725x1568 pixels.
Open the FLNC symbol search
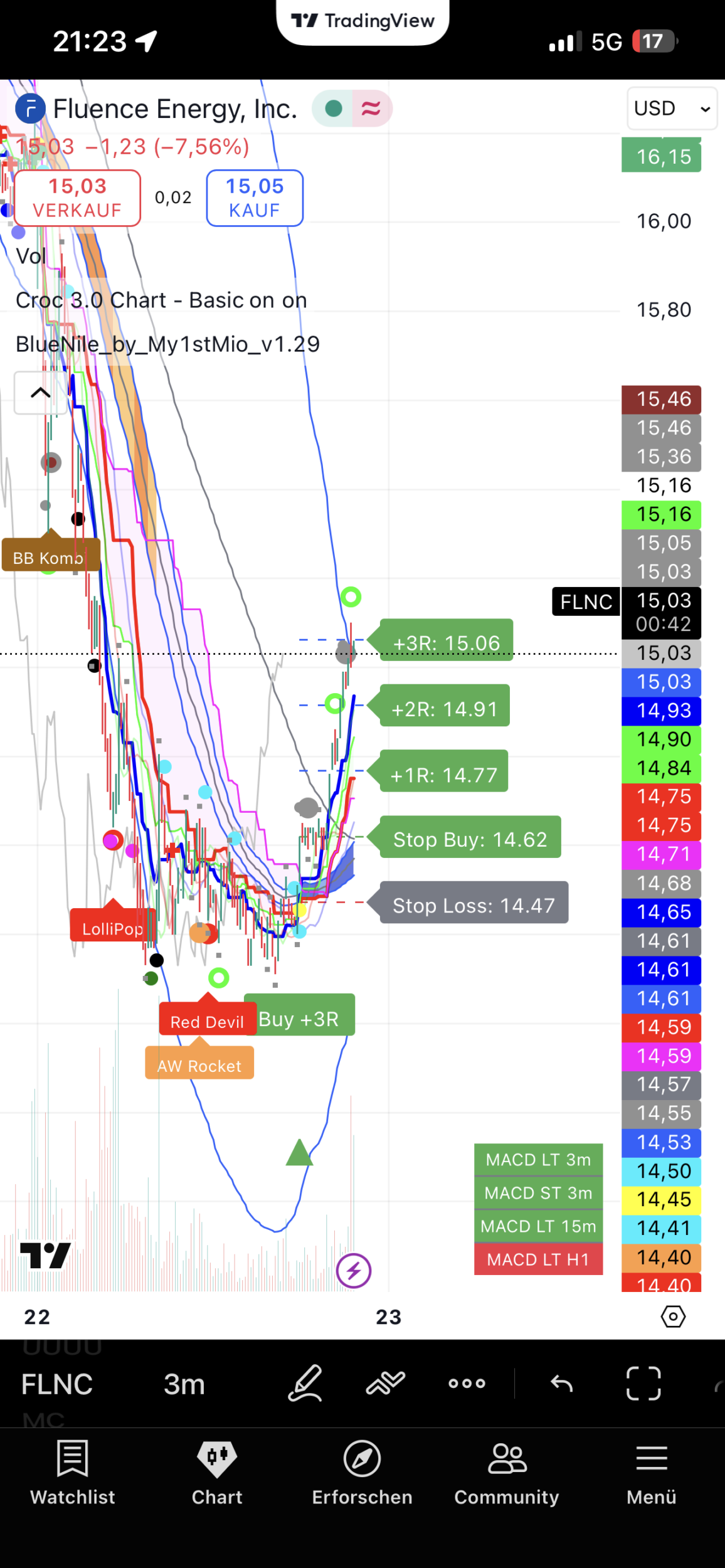57,1384
